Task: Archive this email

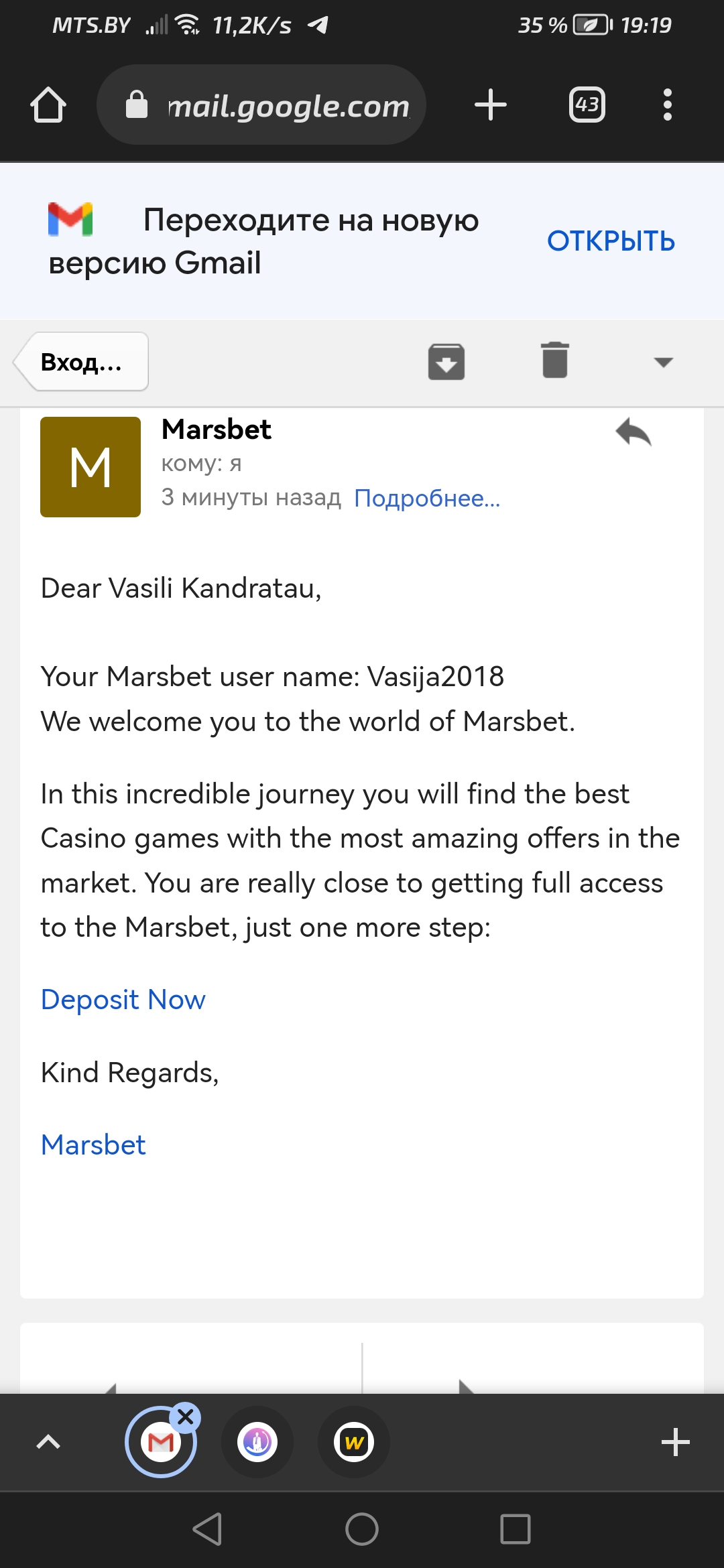Action: click(446, 362)
